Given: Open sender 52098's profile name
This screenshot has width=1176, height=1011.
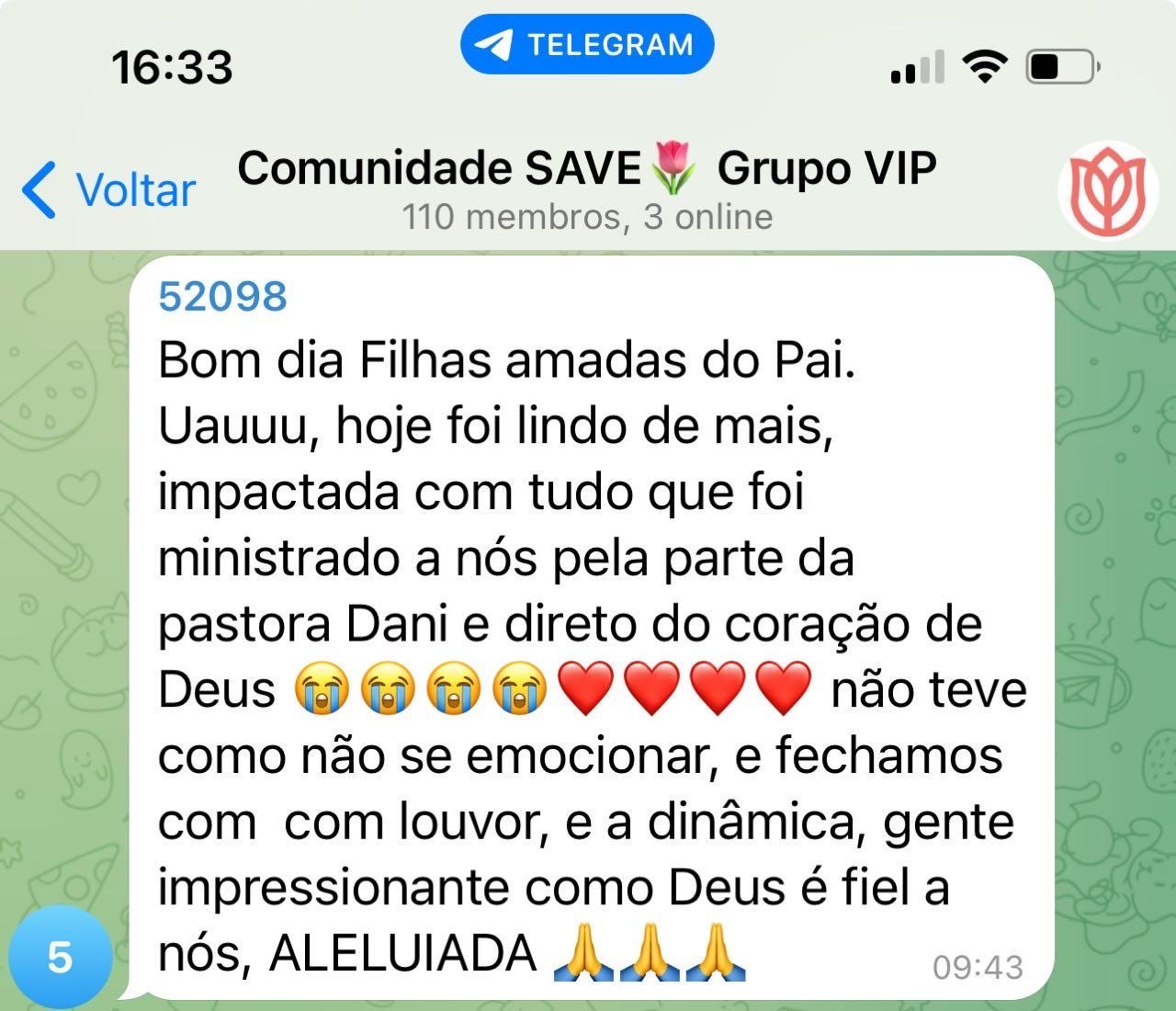Looking at the screenshot, I should pos(222,297).
